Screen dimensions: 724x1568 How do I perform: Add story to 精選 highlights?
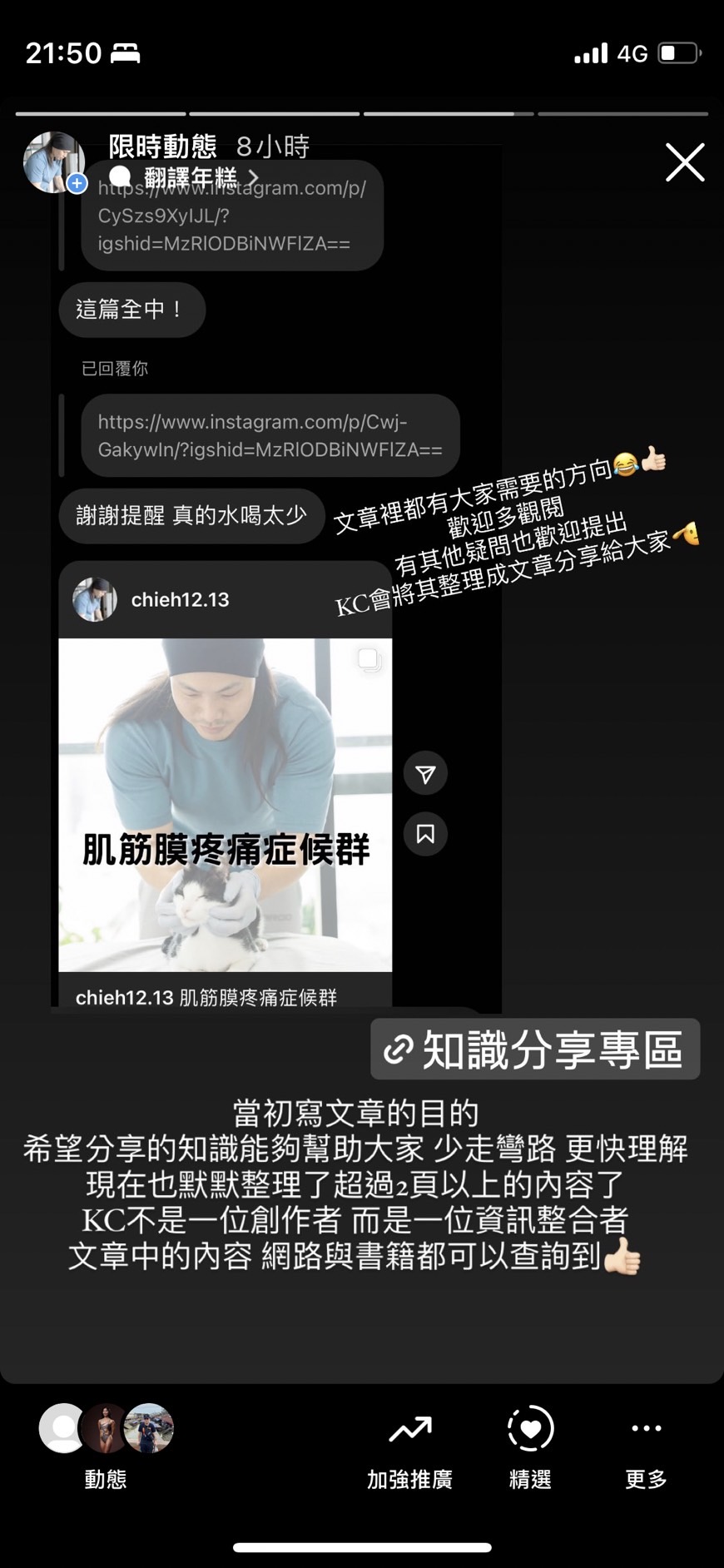click(x=530, y=1446)
